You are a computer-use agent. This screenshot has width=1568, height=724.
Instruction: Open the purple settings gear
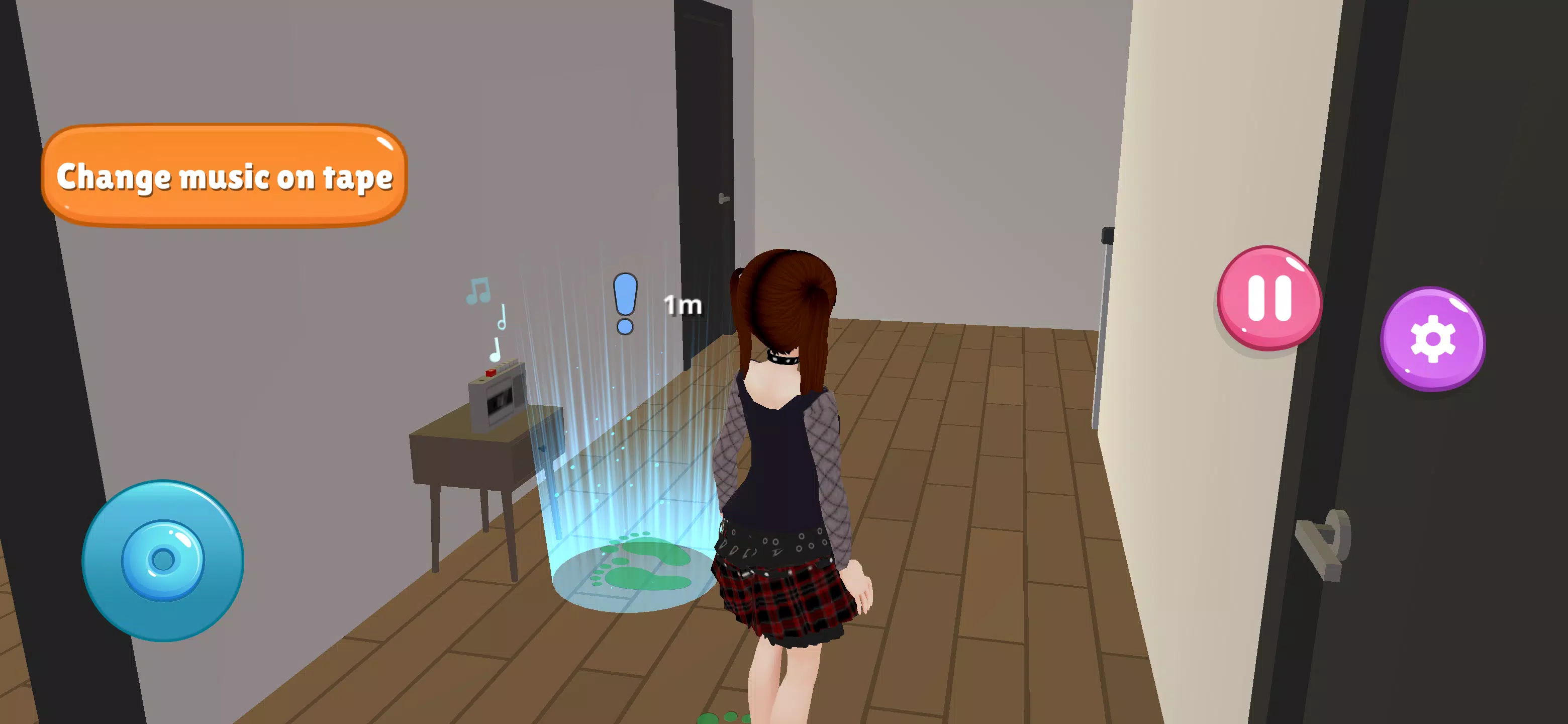[x=1432, y=339]
